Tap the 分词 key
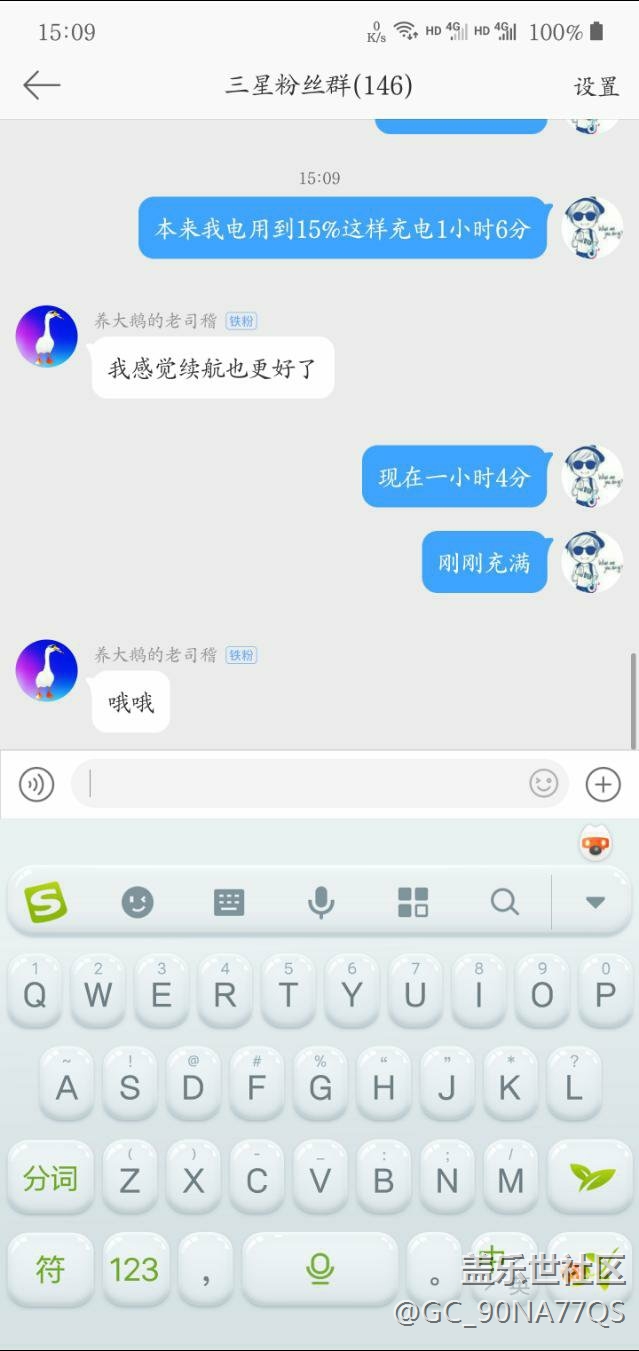This screenshot has width=639, height=1351. tap(50, 1179)
